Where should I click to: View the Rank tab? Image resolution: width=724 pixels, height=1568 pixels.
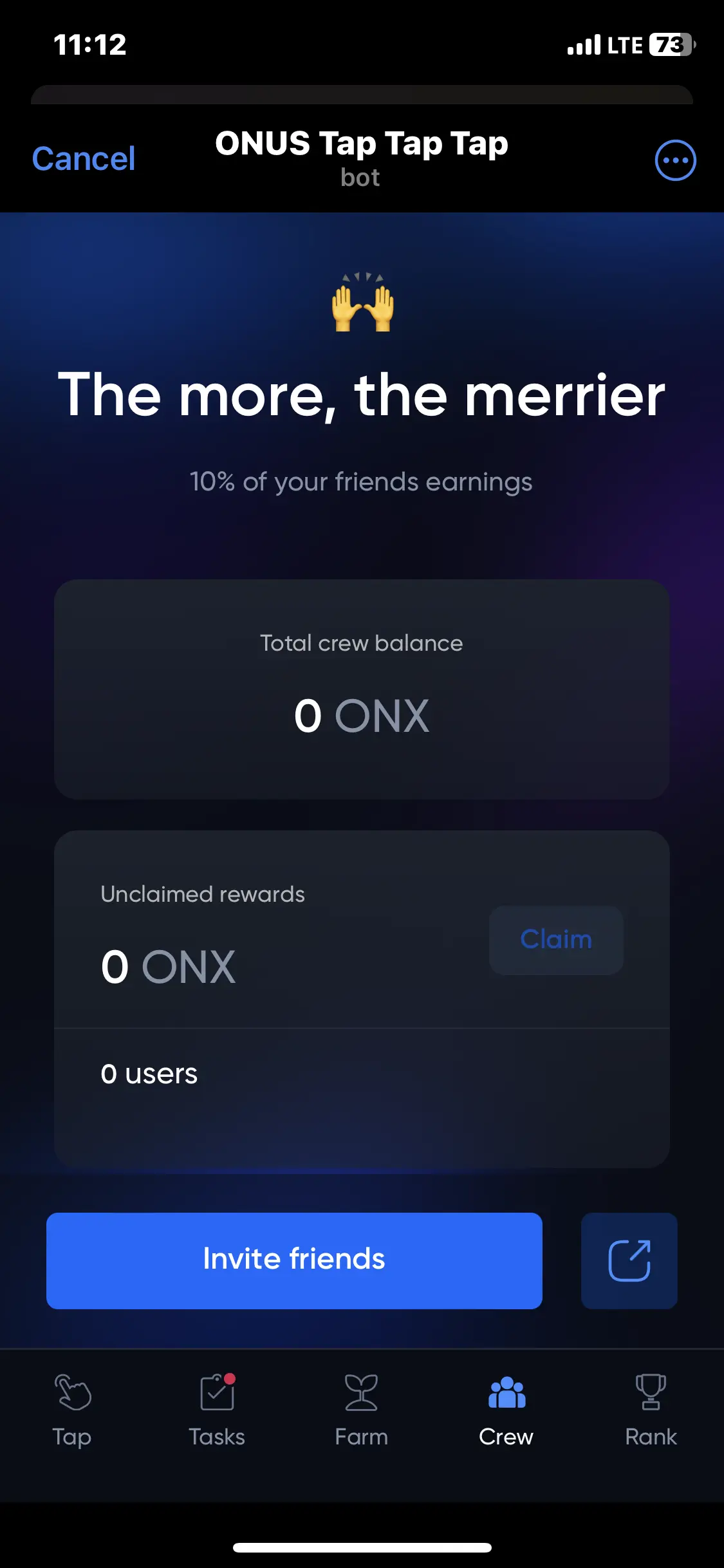tap(651, 1410)
